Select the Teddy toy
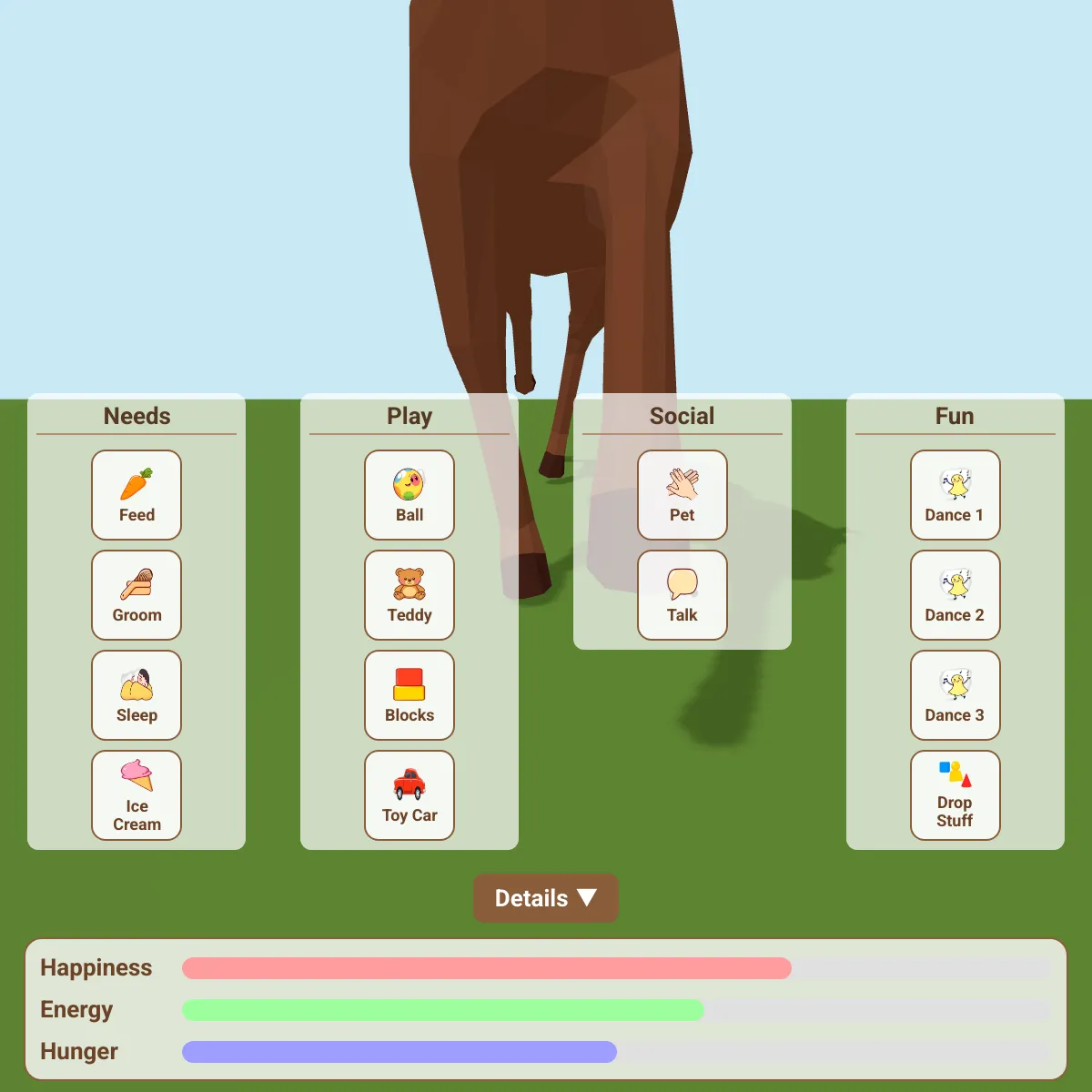 409,595
